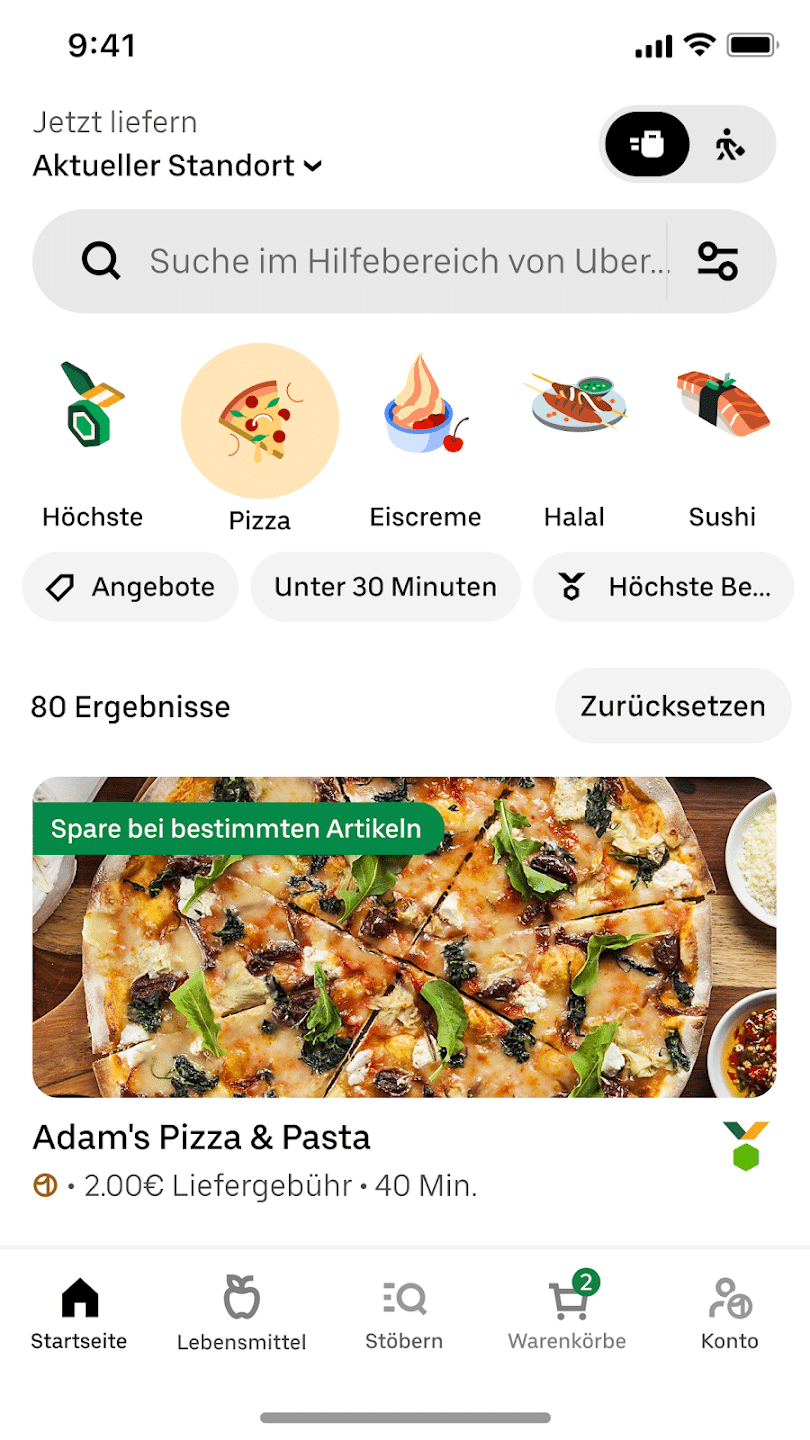Apply the Höchste Bewertung chip
The image size is (810, 1440).
click(x=664, y=587)
